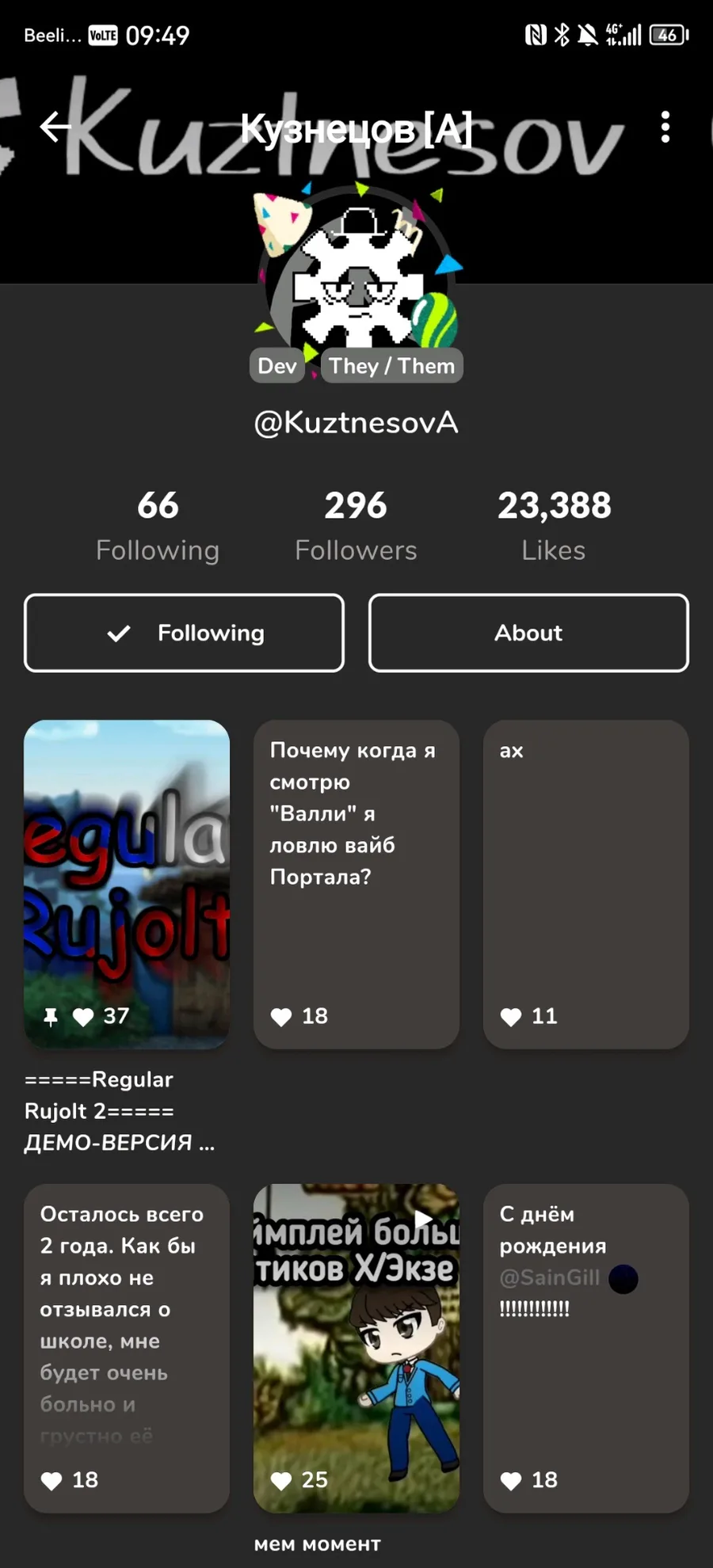Play the "мем момент" video post
Screen dimensions: 713x1568
pyautogui.click(x=356, y=1348)
